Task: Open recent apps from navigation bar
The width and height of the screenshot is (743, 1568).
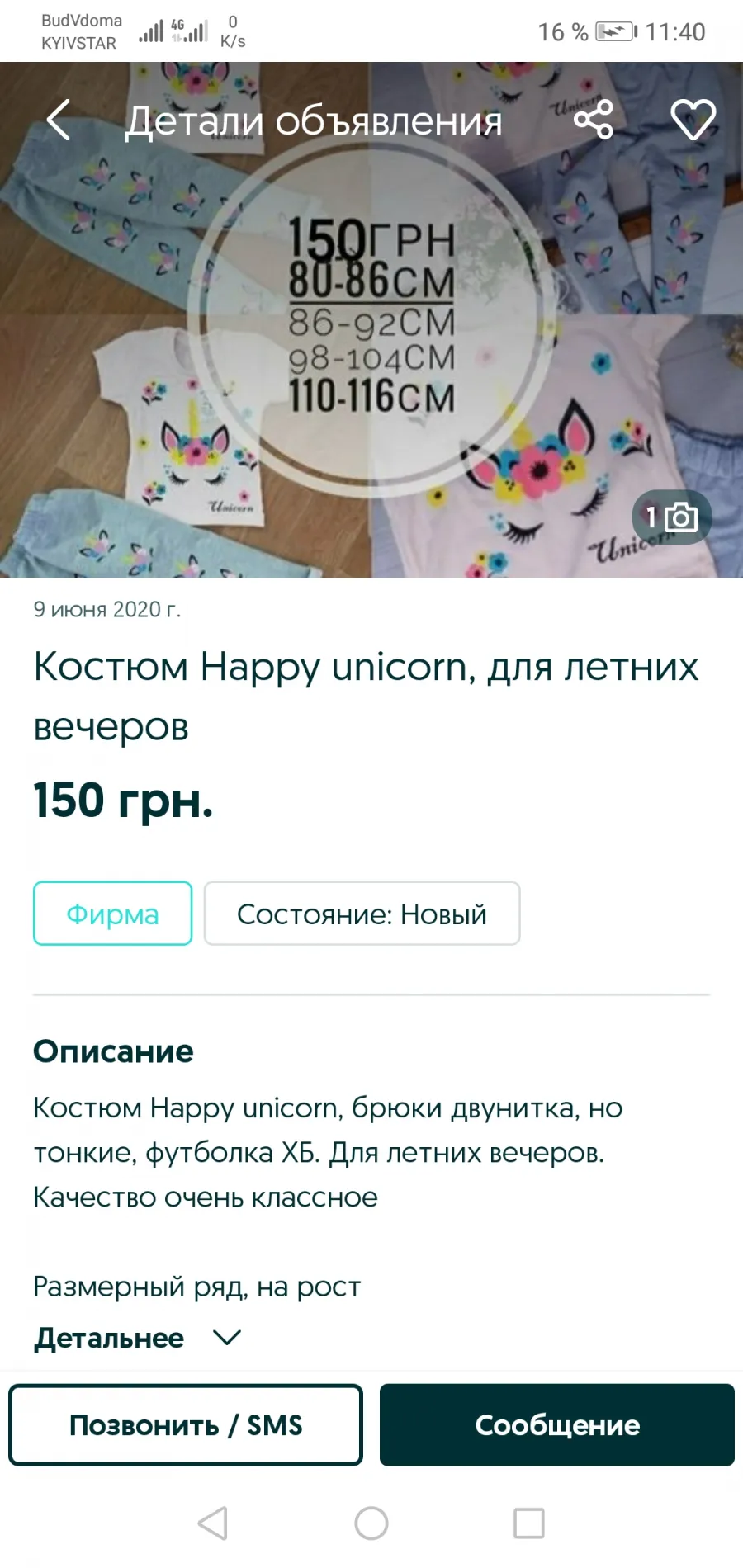Action: (x=529, y=1523)
